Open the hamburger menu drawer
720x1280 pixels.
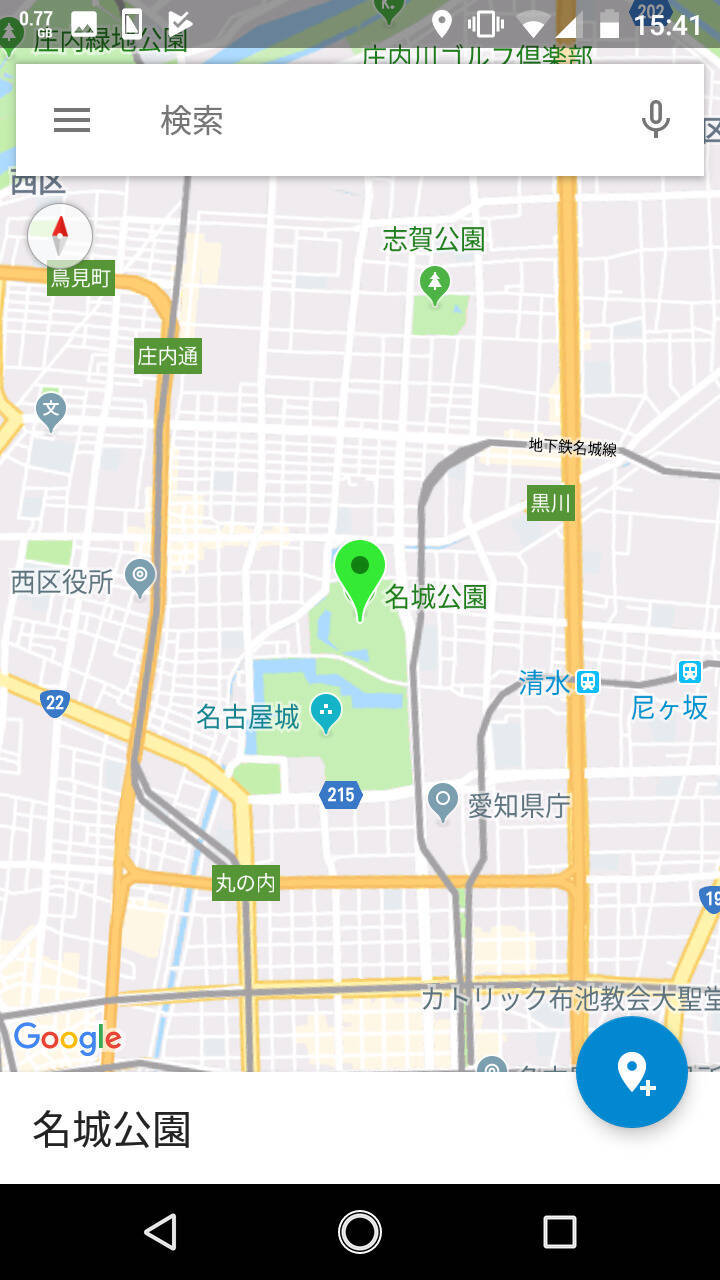coord(72,121)
